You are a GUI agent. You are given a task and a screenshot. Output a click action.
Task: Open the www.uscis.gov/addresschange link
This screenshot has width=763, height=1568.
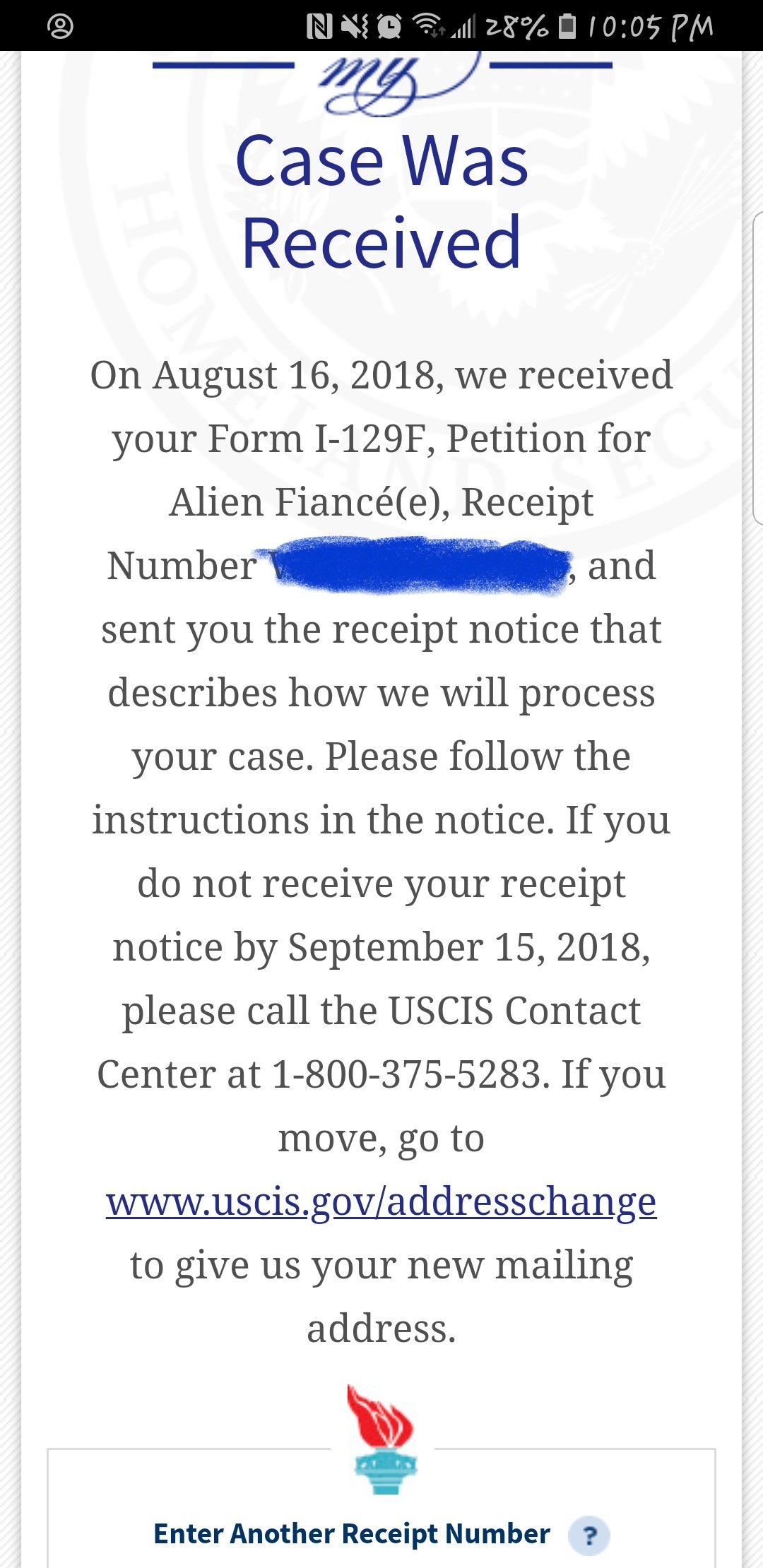pyautogui.click(x=381, y=1202)
